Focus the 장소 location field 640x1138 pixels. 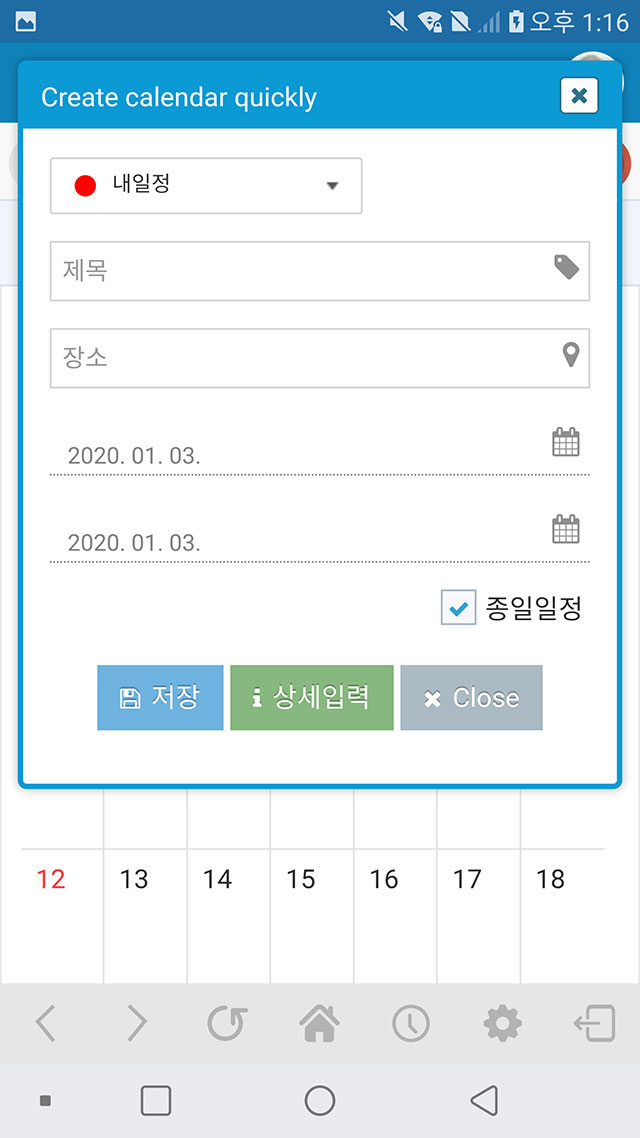319,358
